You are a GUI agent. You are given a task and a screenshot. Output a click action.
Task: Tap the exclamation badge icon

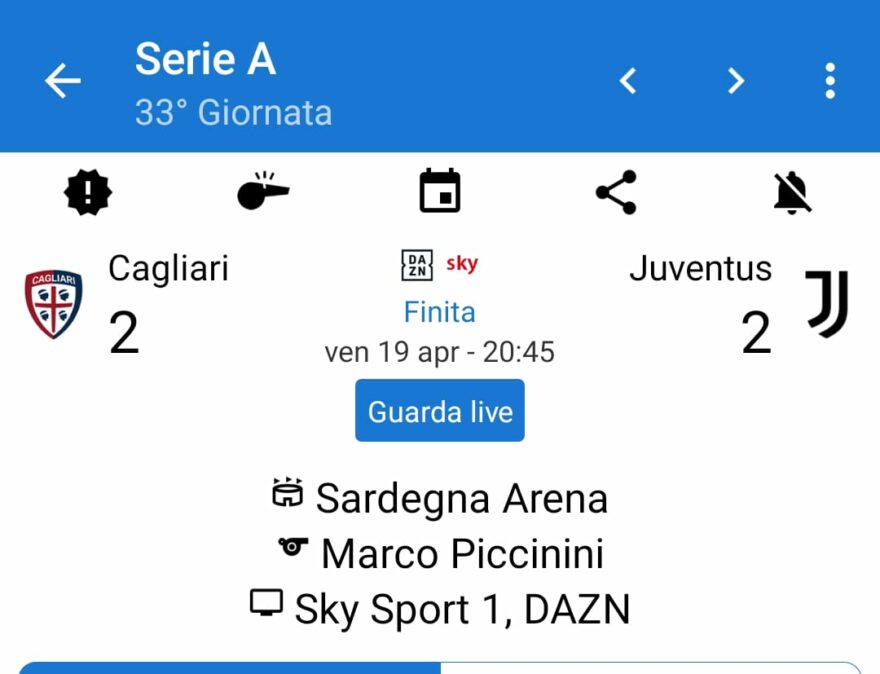88,192
